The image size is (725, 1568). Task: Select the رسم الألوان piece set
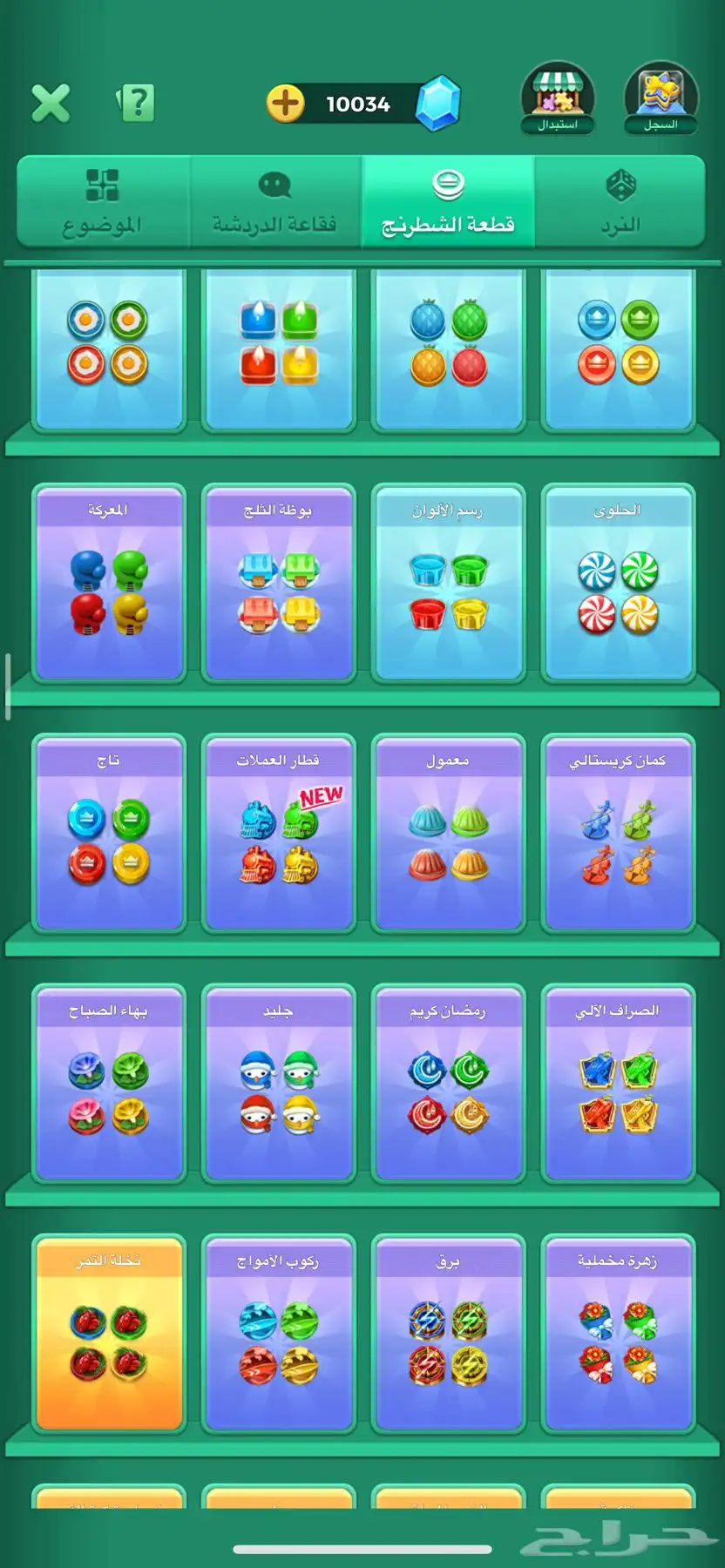pyautogui.click(x=448, y=584)
